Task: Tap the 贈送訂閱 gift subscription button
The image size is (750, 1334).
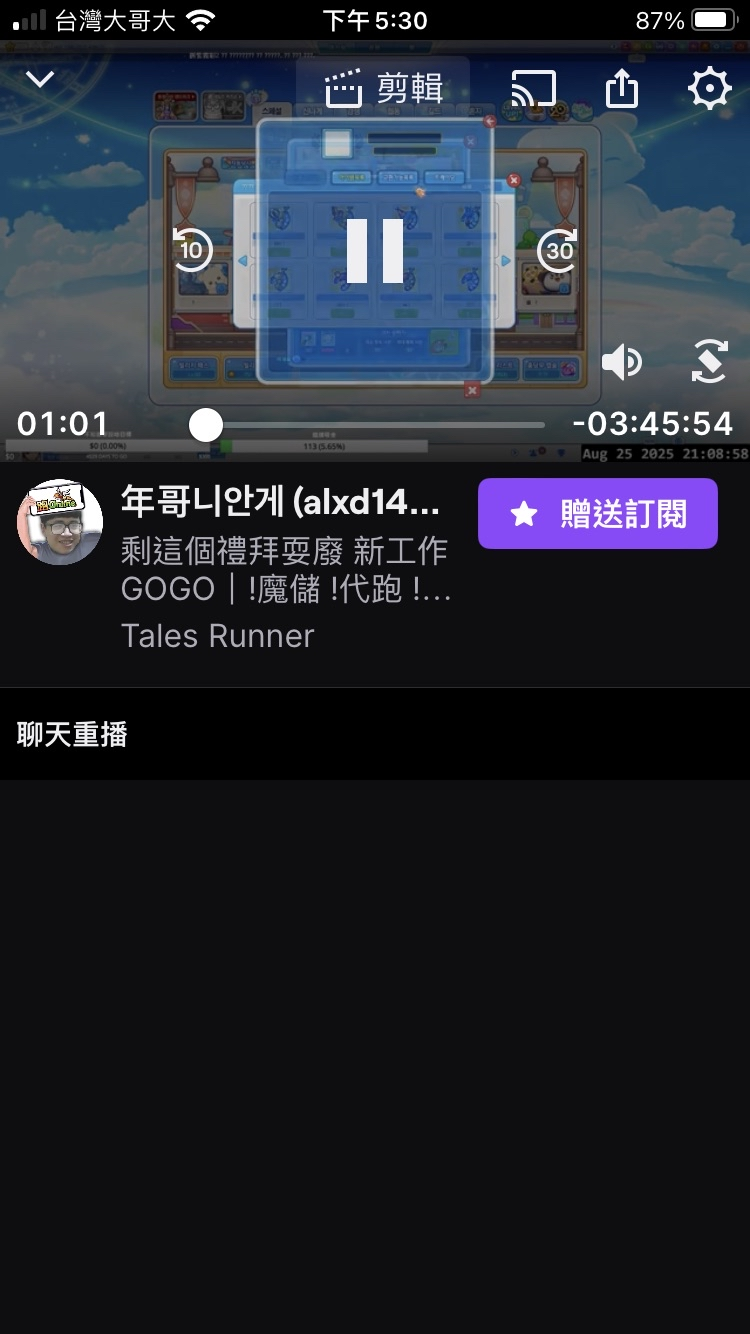Action: tap(597, 513)
